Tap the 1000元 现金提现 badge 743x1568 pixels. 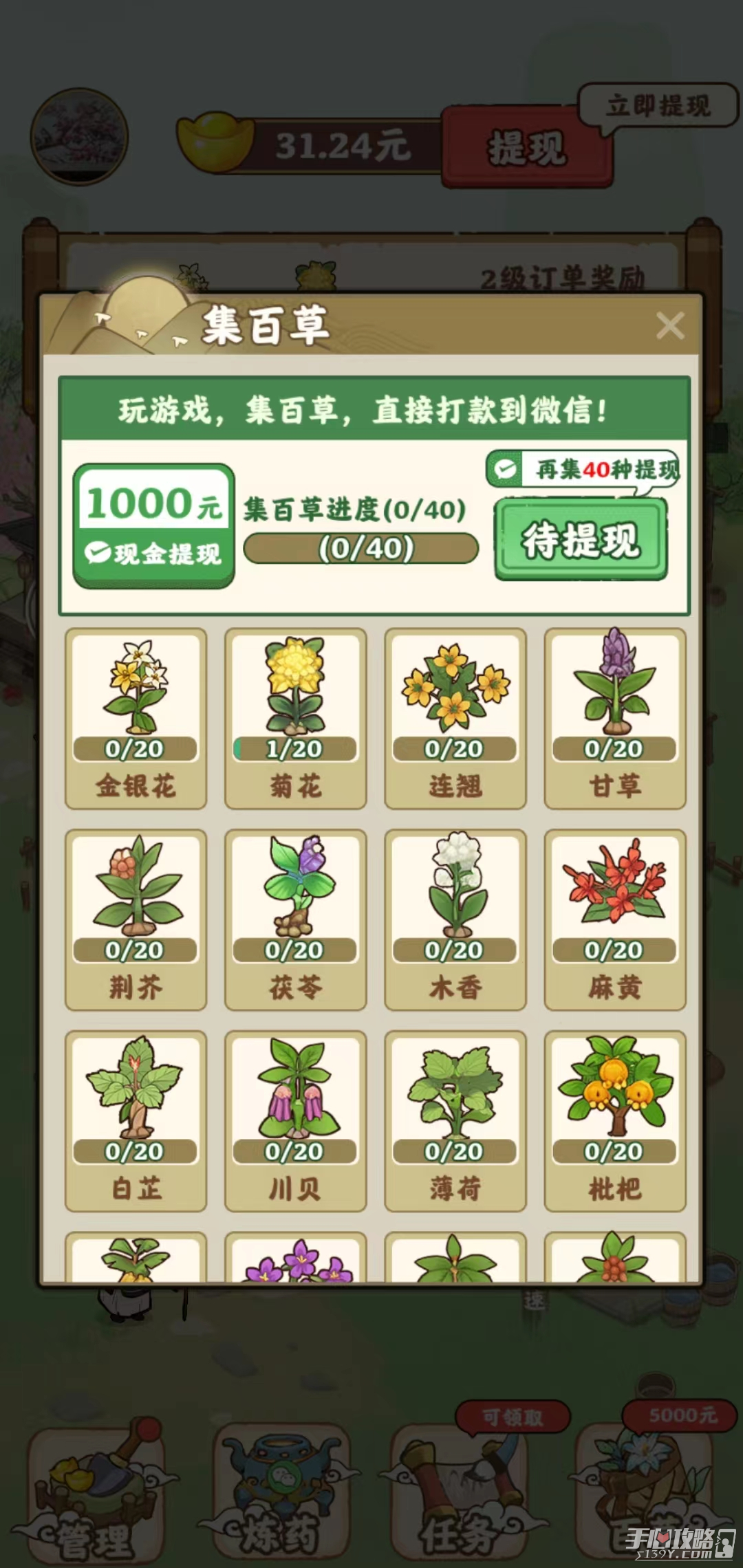coord(153,526)
